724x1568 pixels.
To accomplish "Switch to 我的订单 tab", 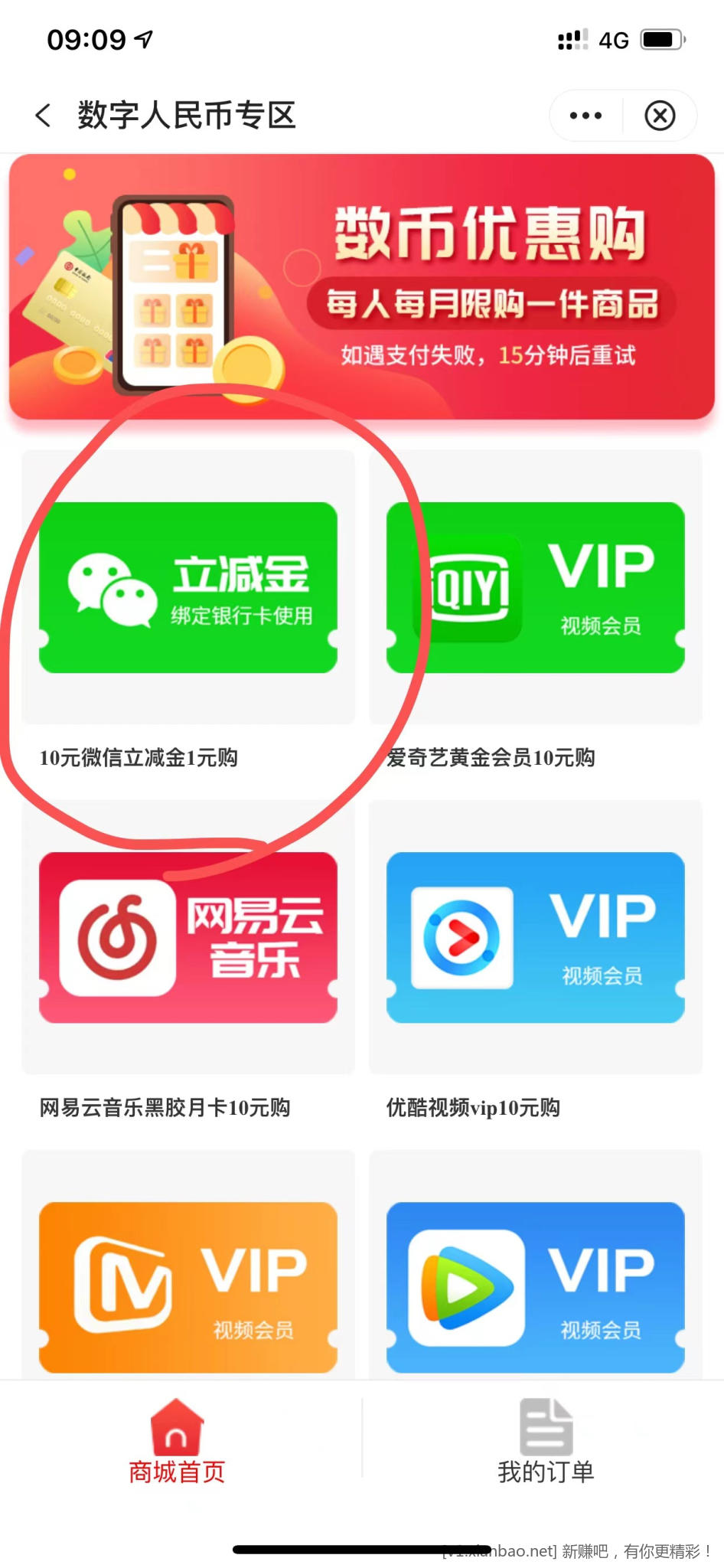I will (546, 1441).
